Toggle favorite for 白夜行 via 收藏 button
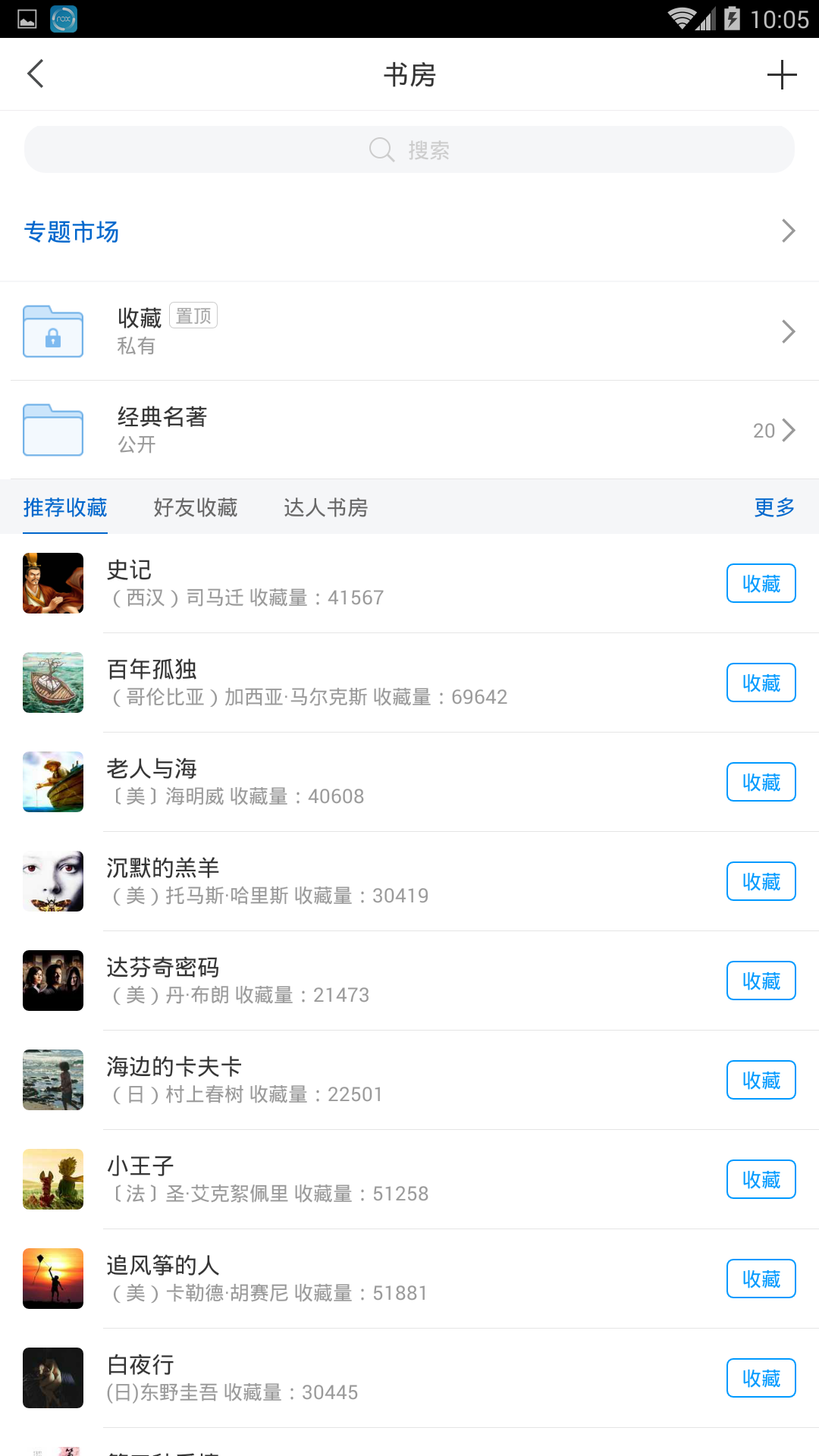The height and width of the screenshot is (1456, 819). 761,1378
